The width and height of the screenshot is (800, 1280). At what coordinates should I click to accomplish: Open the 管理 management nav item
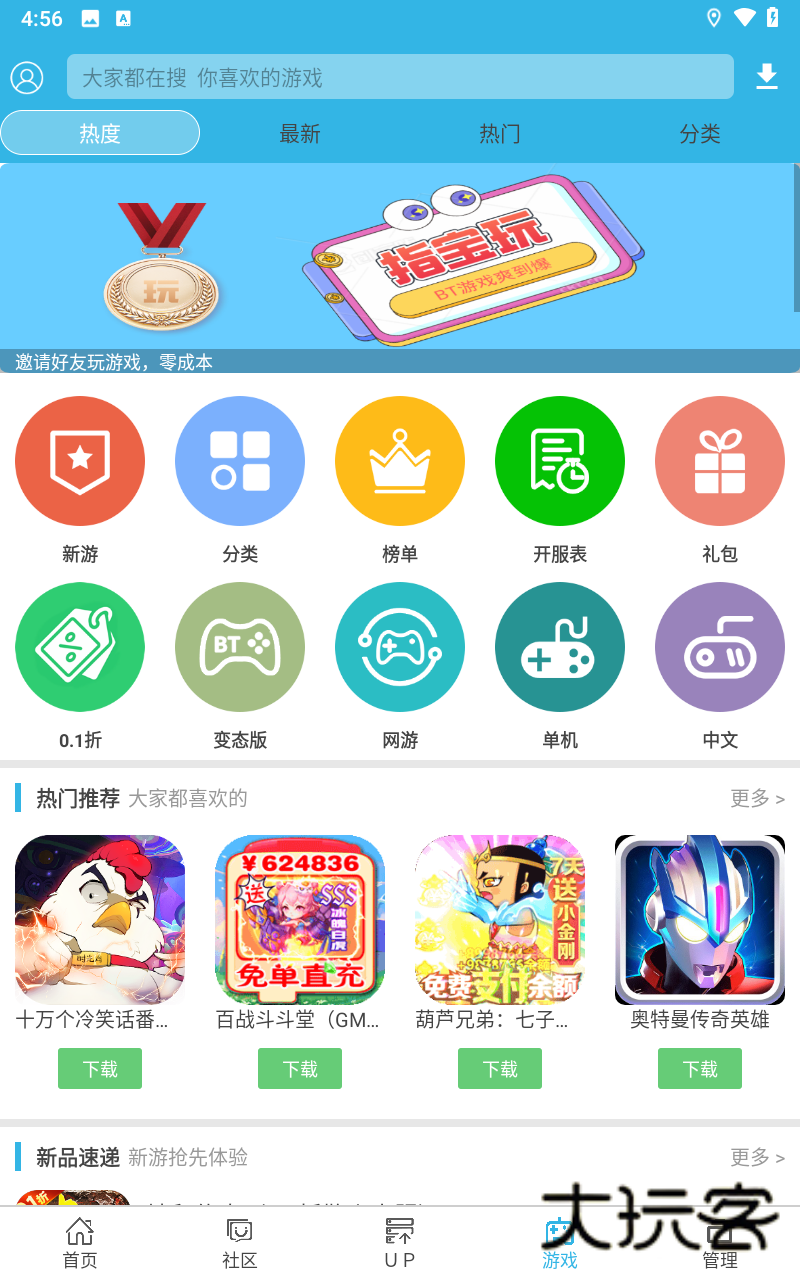[720, 1243]
